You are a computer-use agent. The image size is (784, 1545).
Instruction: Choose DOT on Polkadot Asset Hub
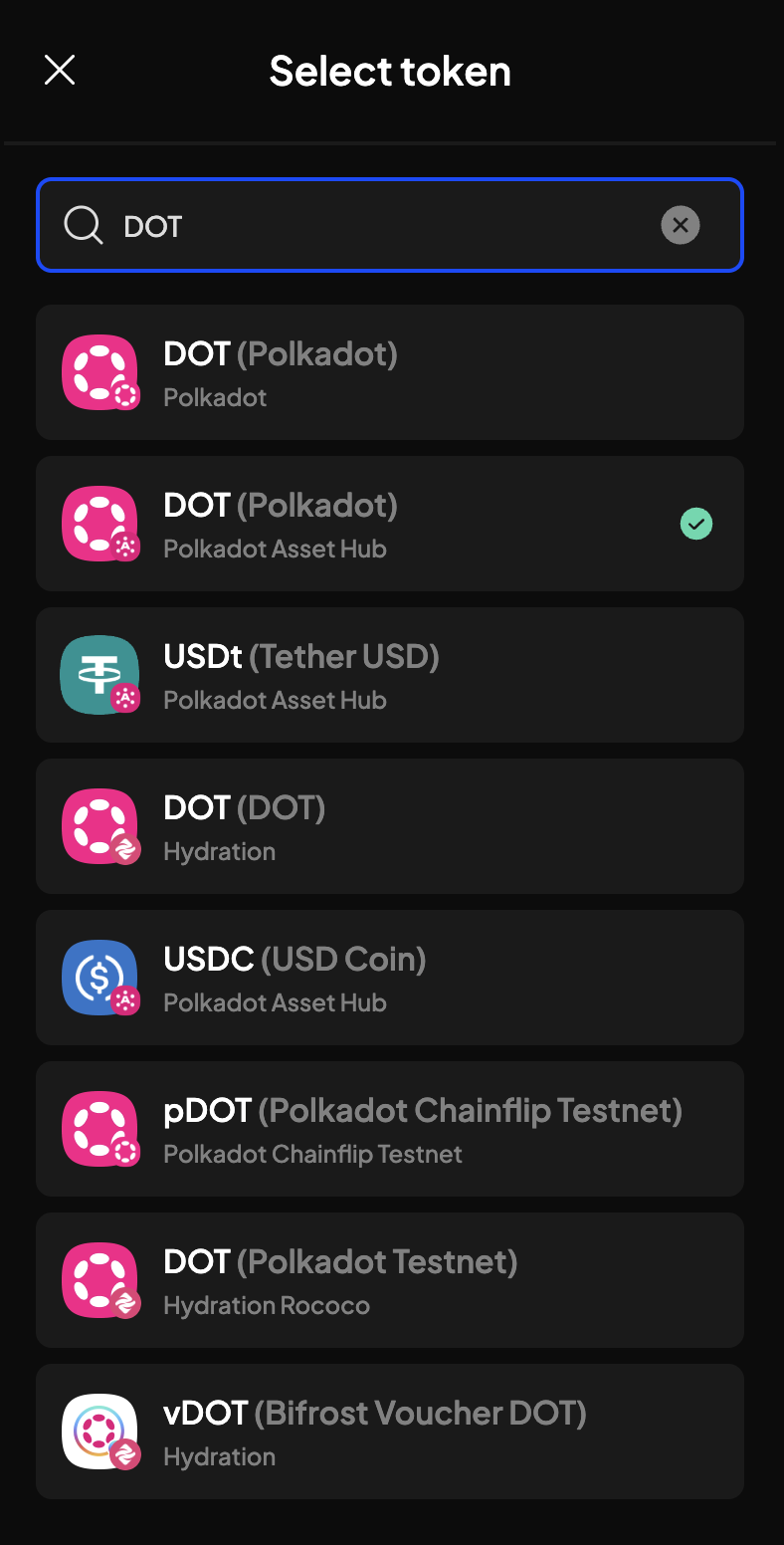point(389,524)
